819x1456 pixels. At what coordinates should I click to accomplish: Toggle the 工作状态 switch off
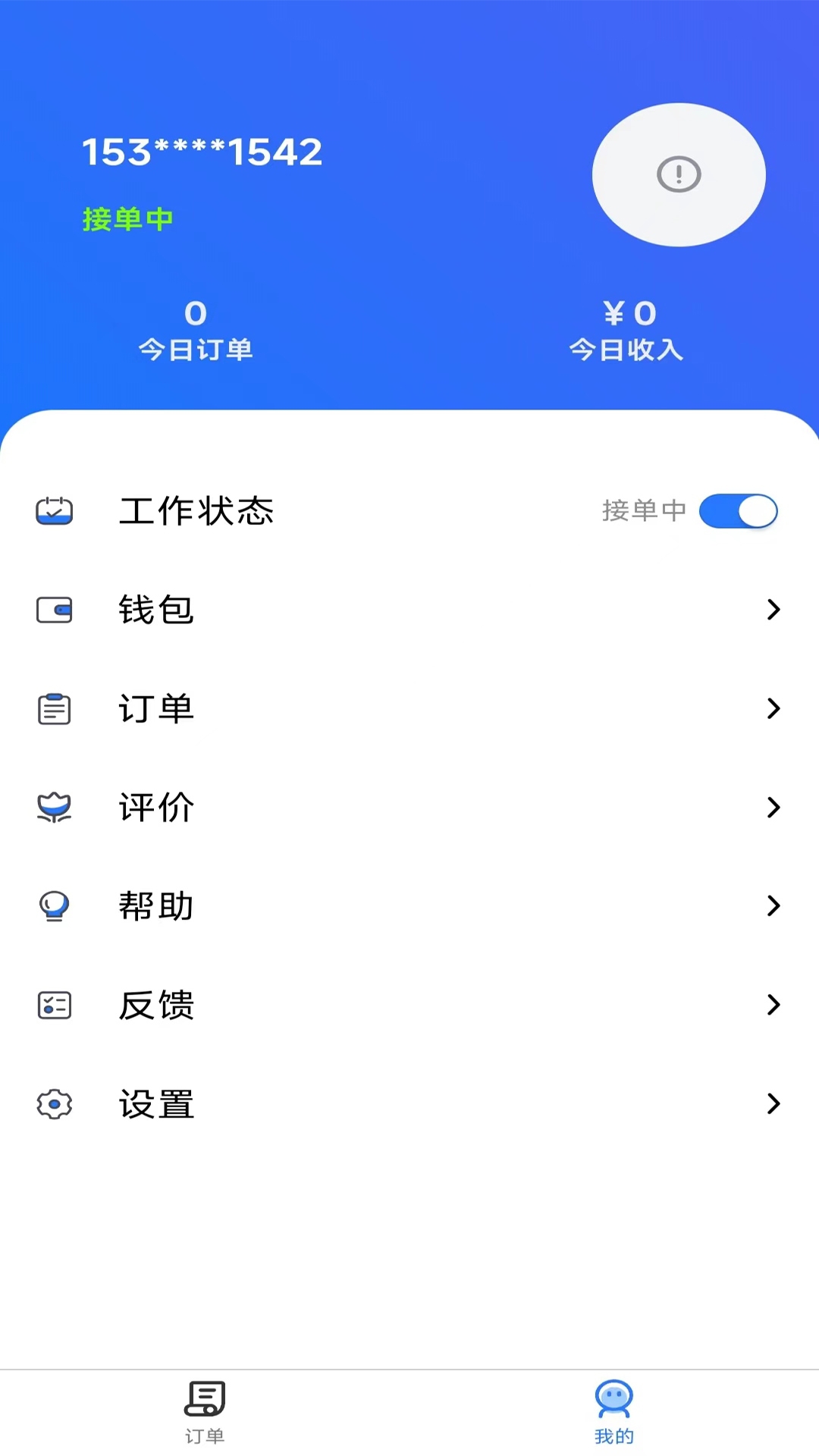(738, 511)
